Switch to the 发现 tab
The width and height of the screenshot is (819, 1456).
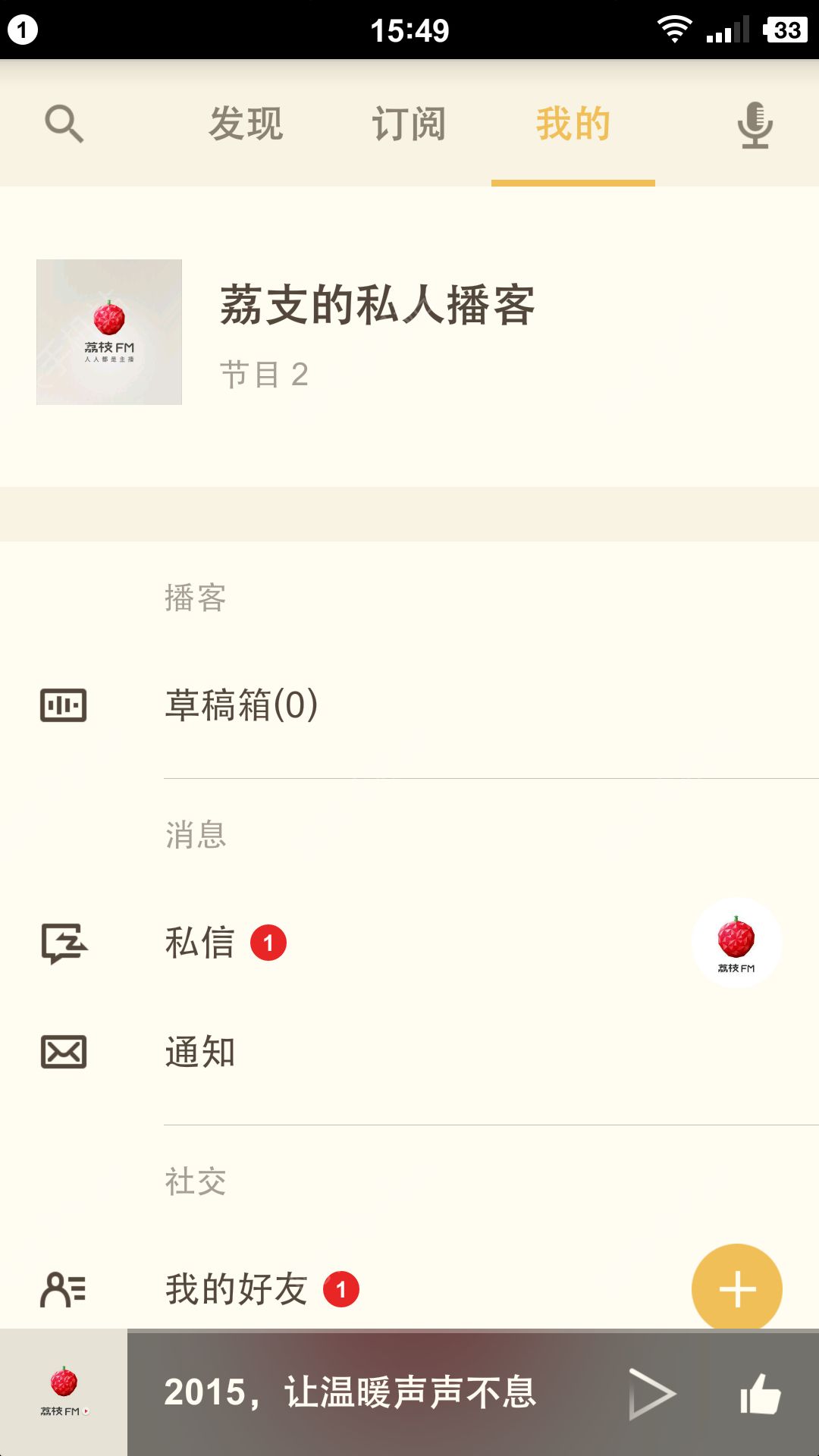[246, 124]
